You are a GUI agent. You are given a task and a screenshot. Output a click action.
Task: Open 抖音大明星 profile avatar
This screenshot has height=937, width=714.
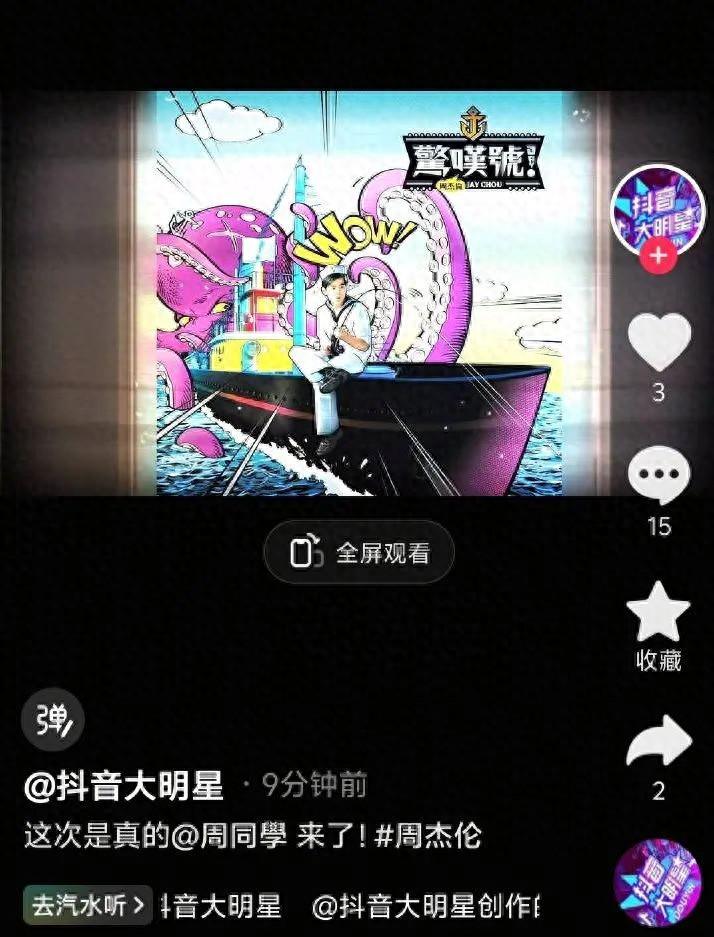pos(658,209)
